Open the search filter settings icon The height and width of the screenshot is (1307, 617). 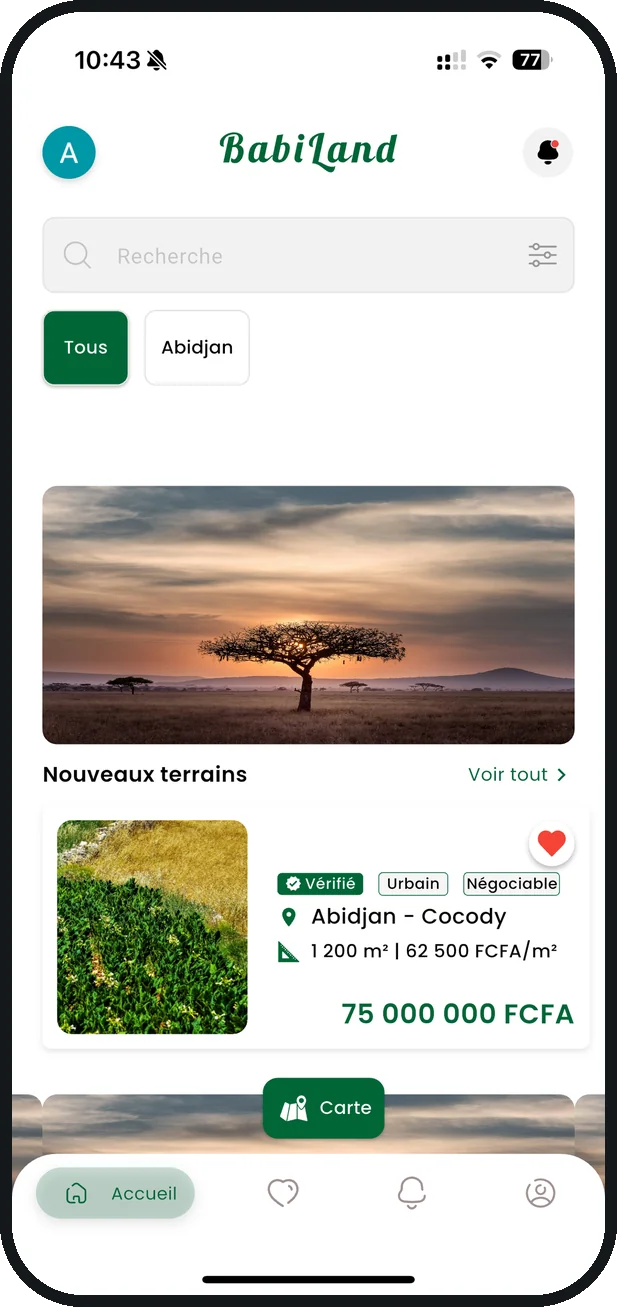(x=542, y=255)
